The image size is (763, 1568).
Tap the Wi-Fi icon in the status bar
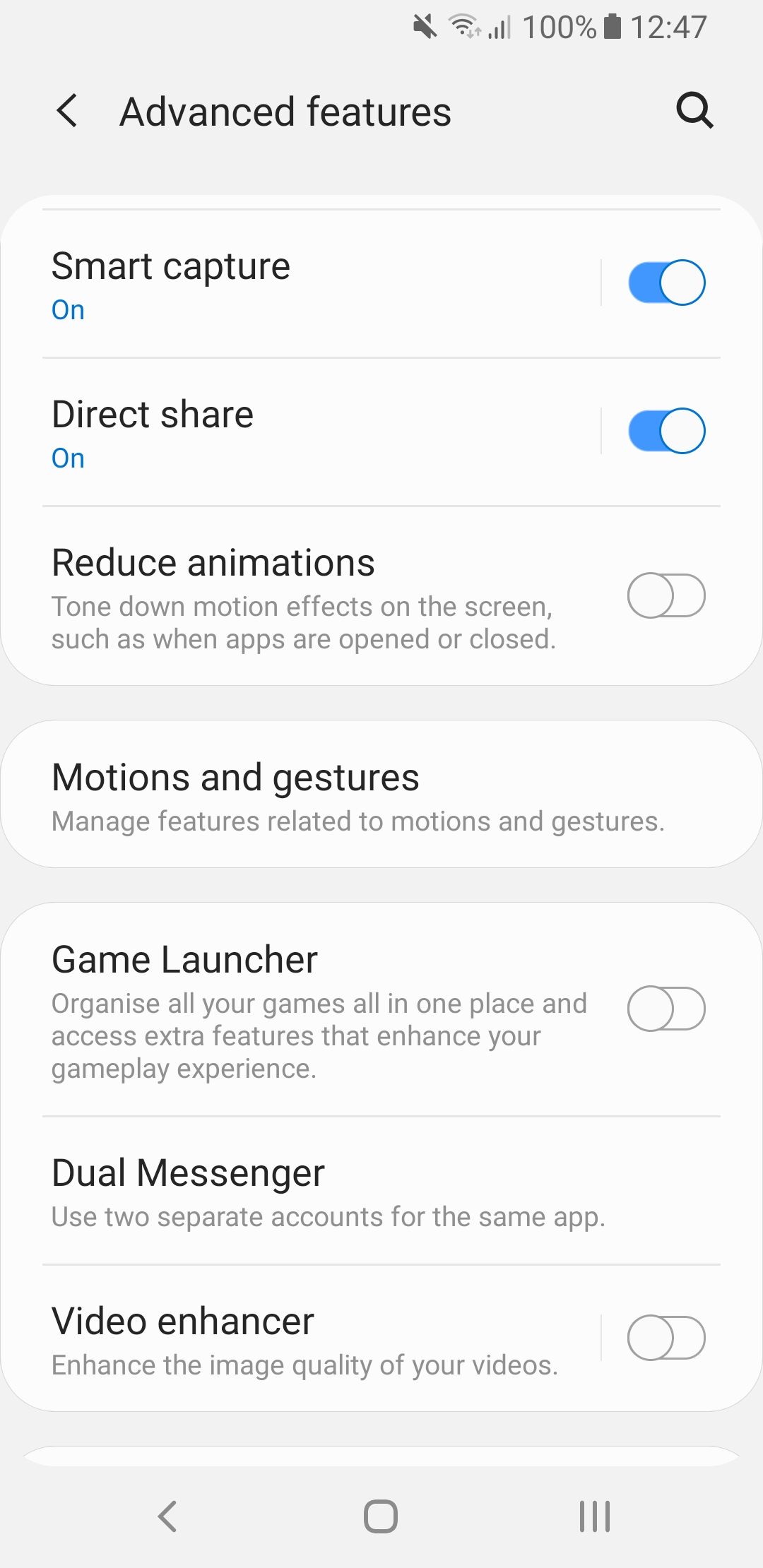[x=463, y=27]
